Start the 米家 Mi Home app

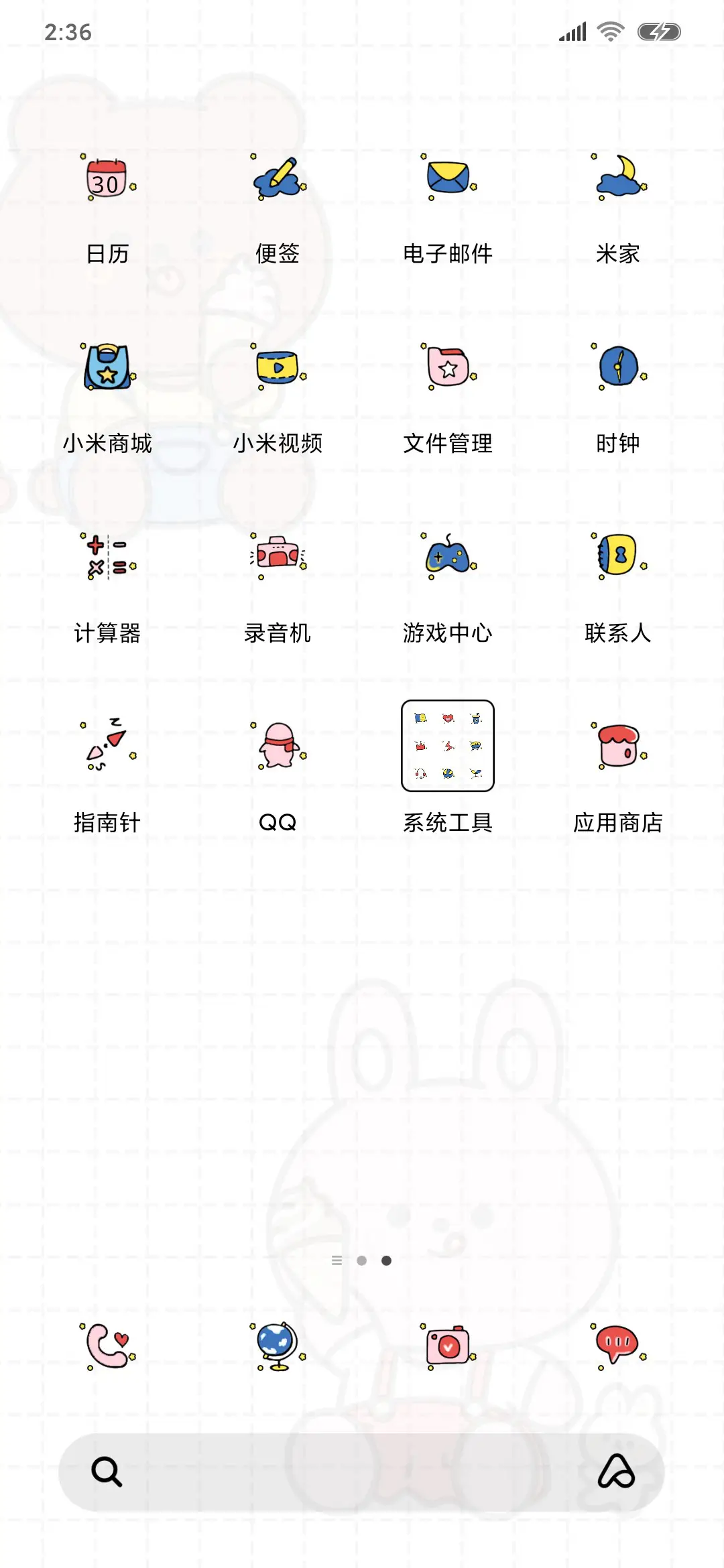(x=618, y=181)
